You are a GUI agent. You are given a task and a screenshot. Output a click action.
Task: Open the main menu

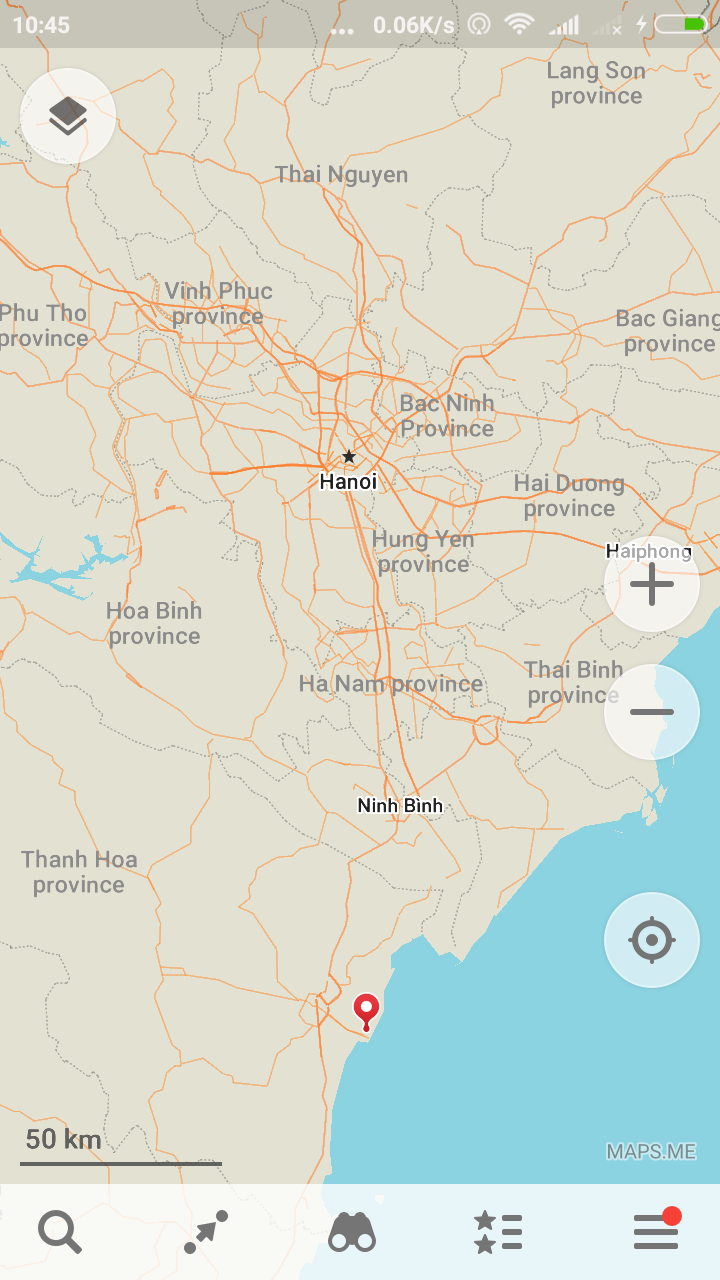(x=656, y=1232)
